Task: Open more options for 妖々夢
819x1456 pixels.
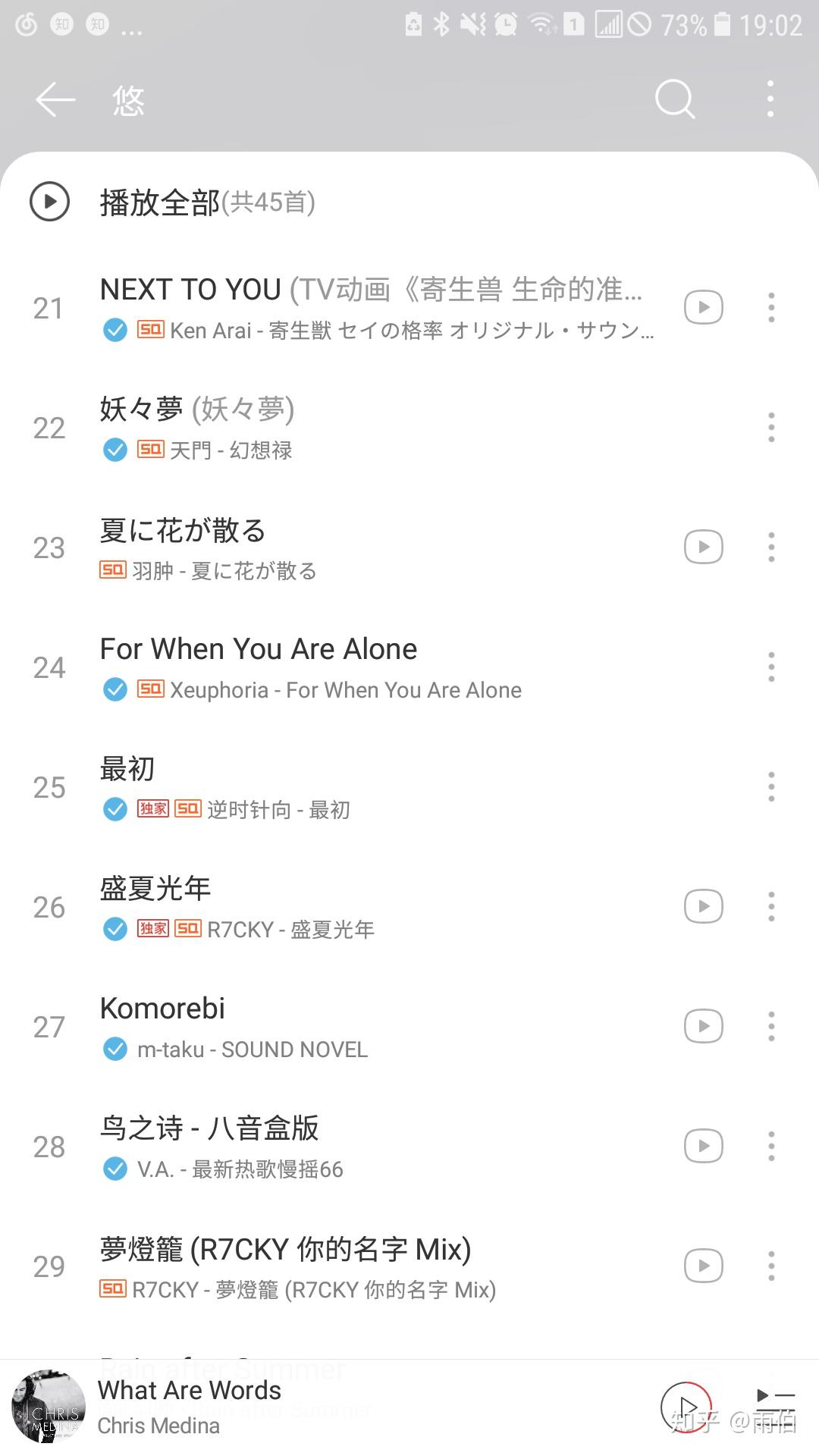Action: [771, 428]
